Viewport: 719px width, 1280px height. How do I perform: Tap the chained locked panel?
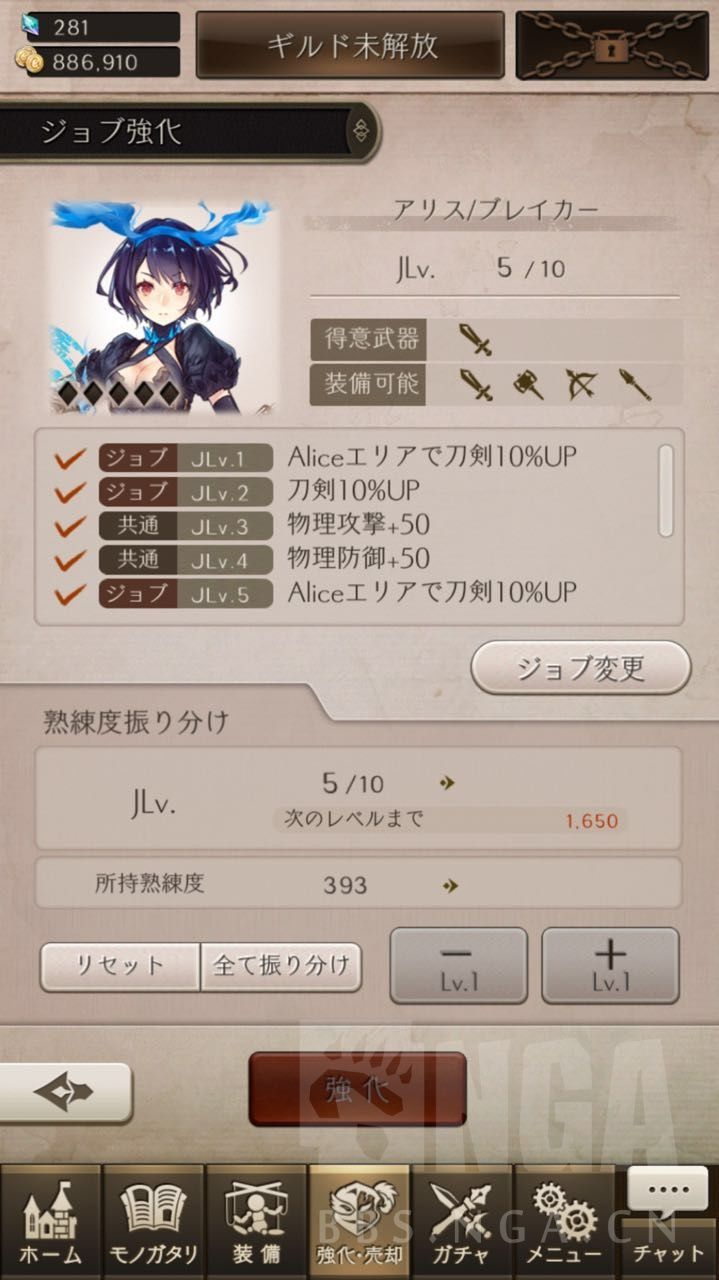tap(612, 45)
